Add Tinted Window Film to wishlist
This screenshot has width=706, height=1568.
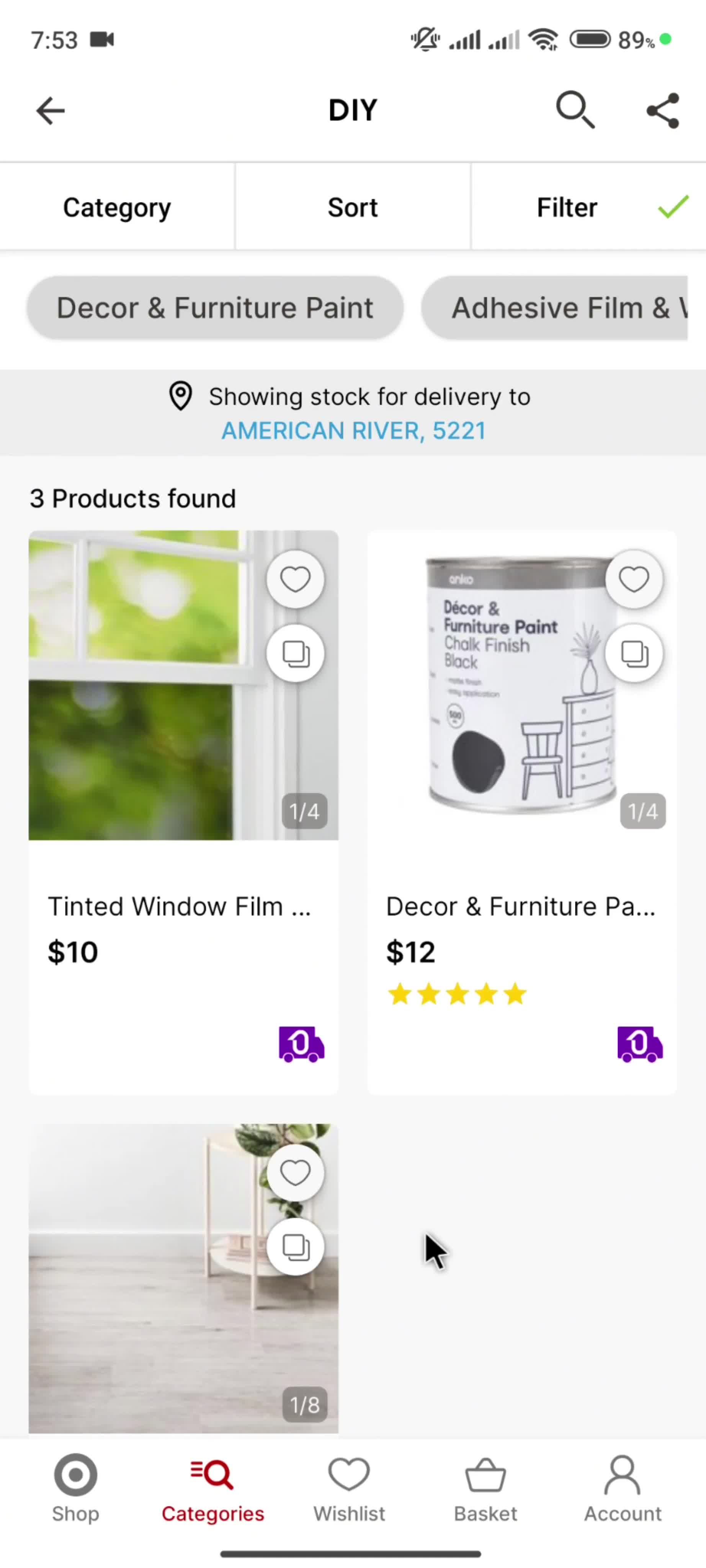[x=295, y=579]
